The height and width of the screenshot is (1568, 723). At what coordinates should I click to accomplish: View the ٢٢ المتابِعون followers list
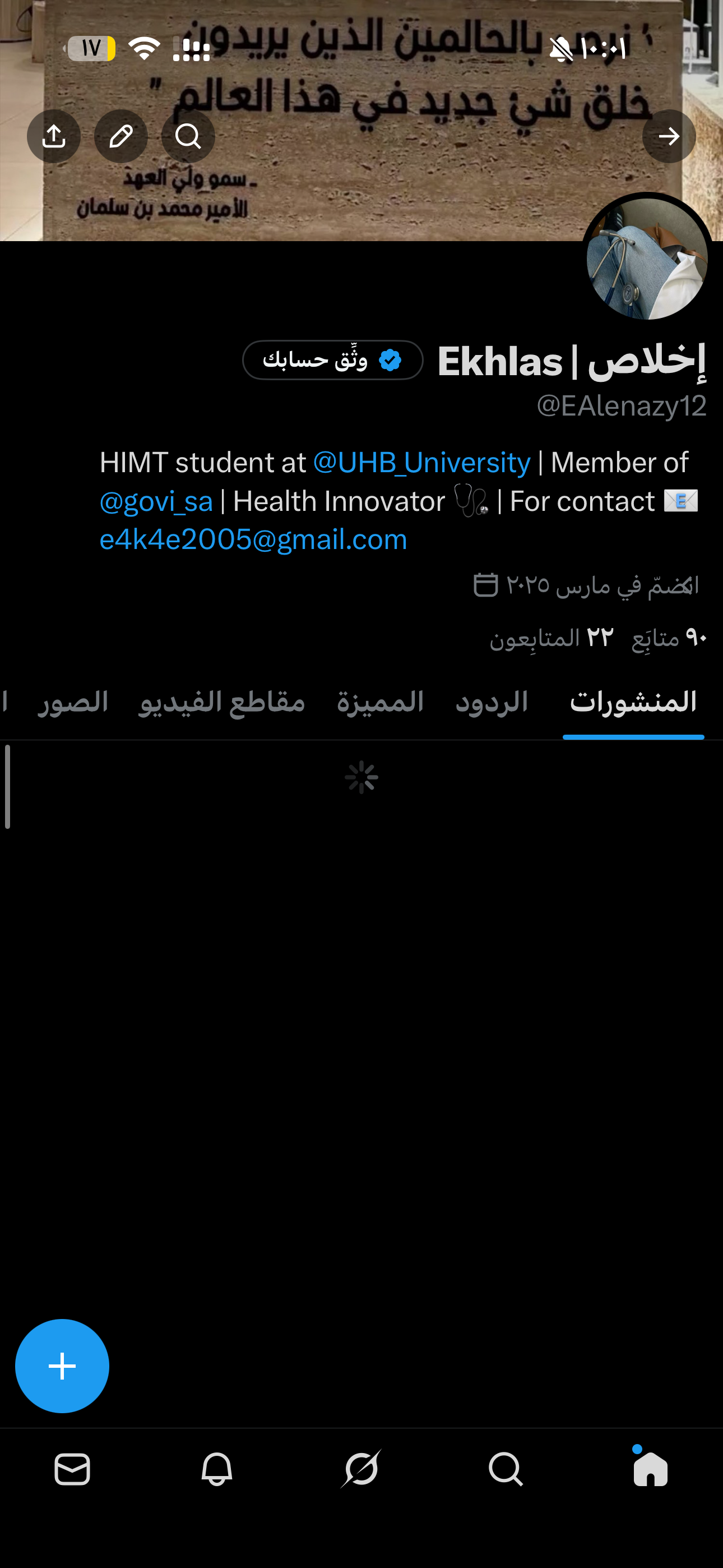pos(551,638)
